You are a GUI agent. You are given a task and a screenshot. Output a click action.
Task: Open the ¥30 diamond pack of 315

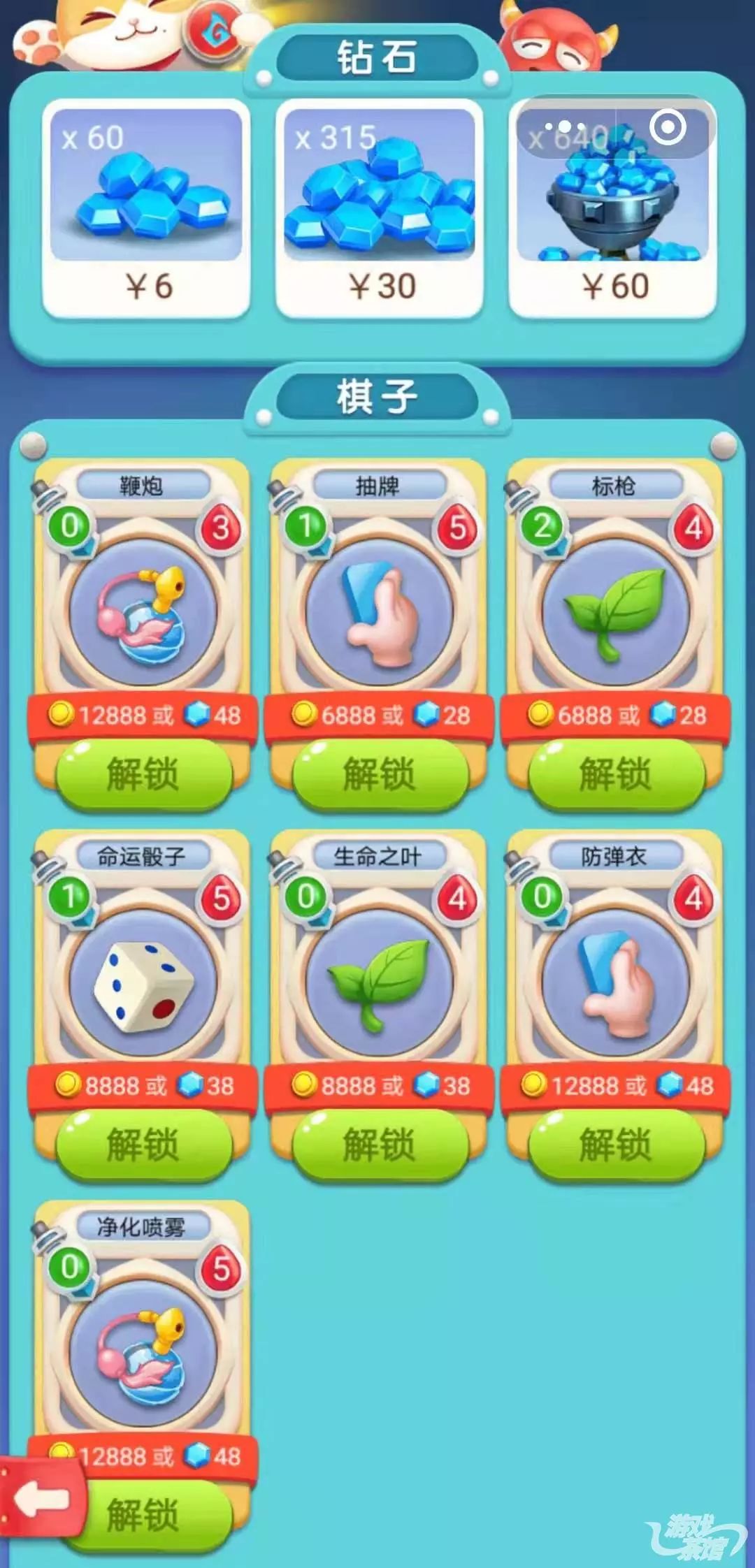(x=381, y=206)
